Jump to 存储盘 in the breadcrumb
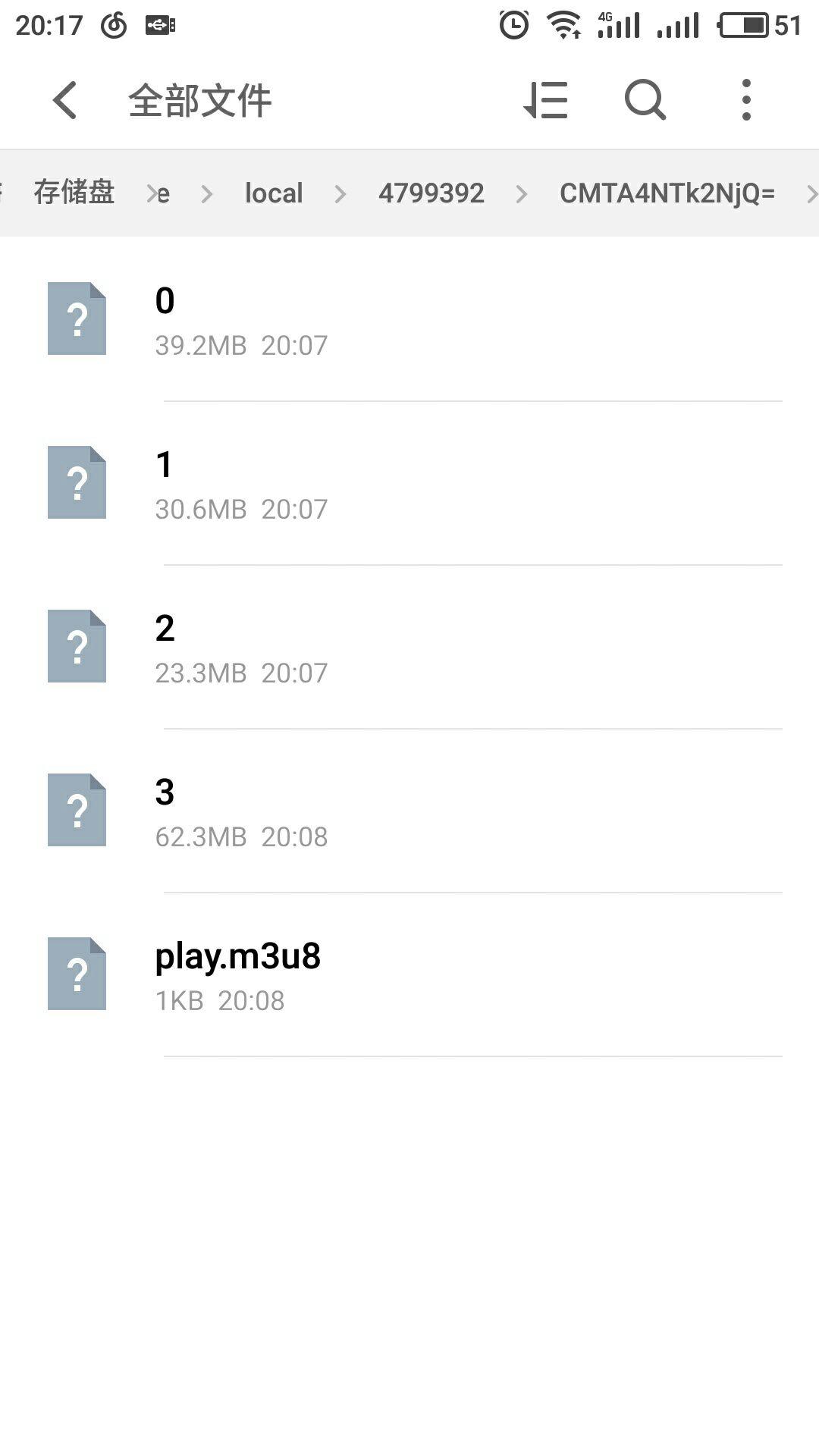The width and height of the screenshot is (819, 1456). (x=74, y=193)
